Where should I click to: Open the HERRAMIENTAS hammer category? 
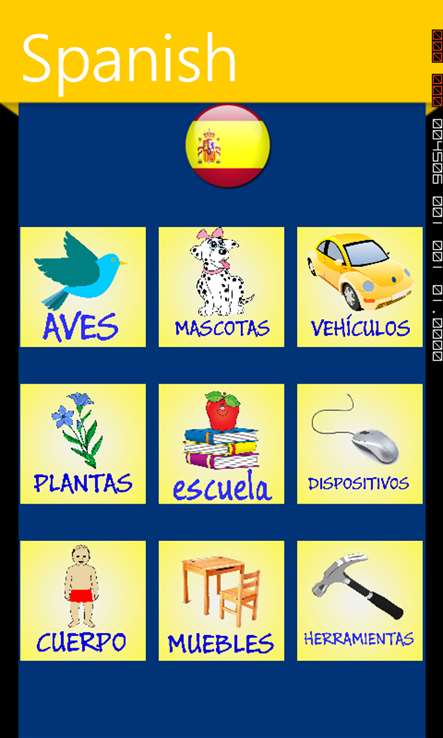coord(360,601)
